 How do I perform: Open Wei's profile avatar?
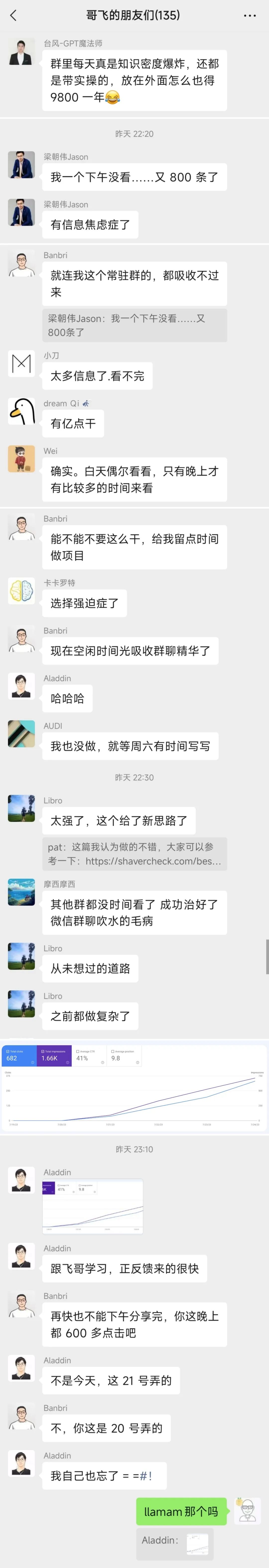pyautogui.click(x=21, y=459)
